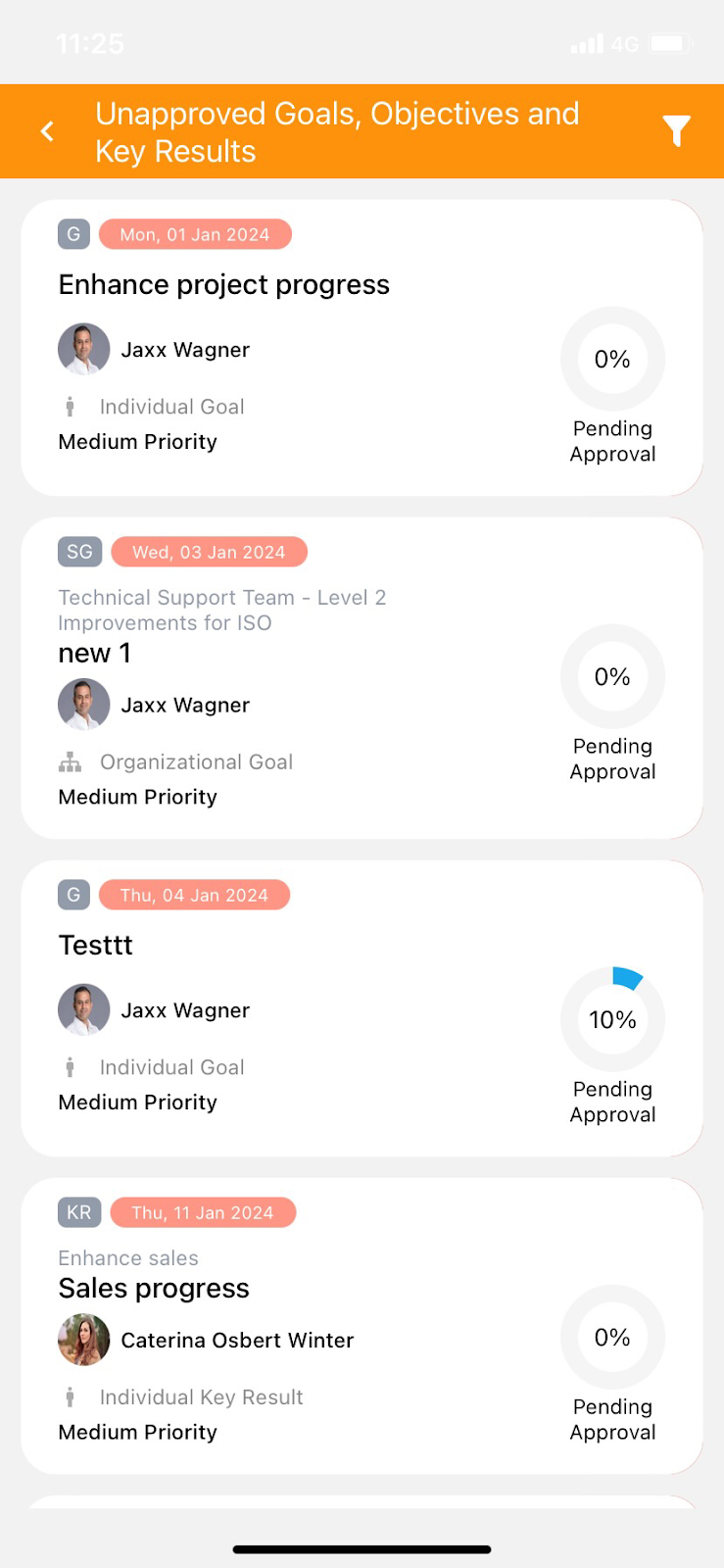Open the Enhance project progress goal
Viewport: 724px width, 1568px height.
223,284
